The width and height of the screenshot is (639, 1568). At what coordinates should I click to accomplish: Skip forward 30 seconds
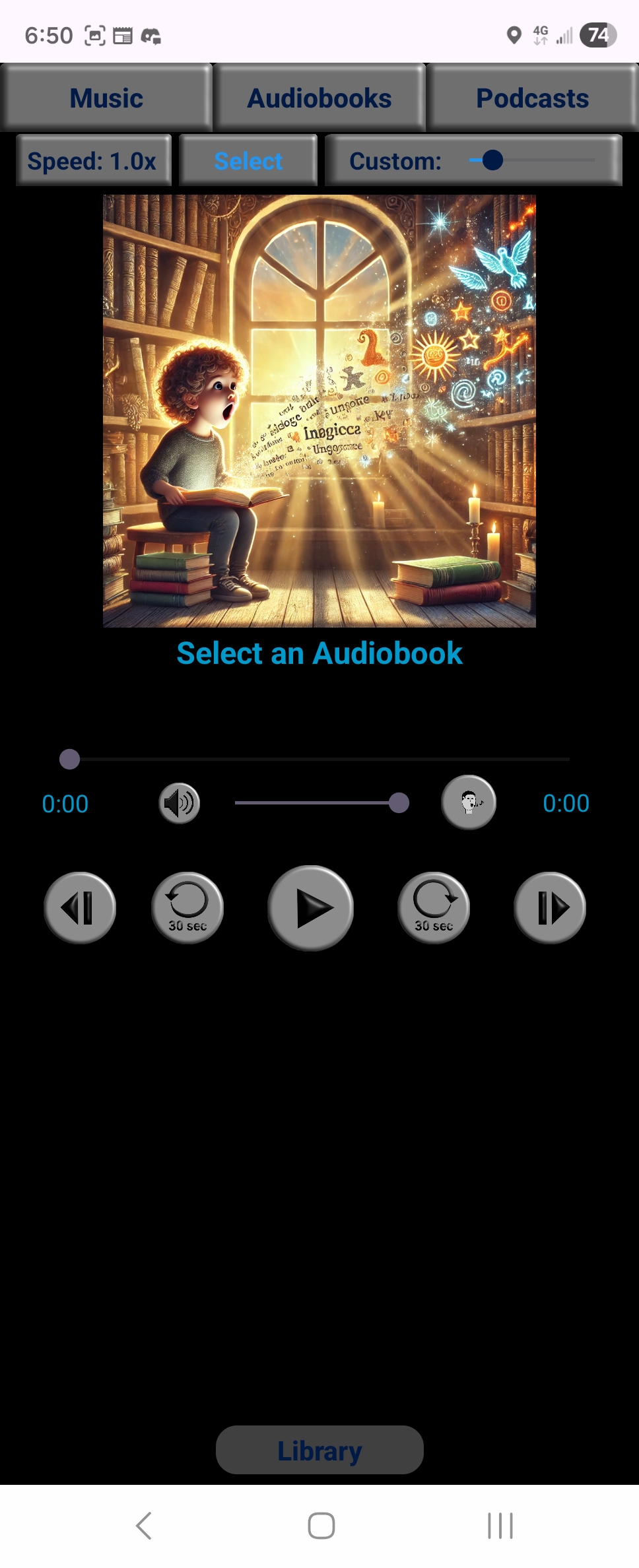(x=434, y=907)
